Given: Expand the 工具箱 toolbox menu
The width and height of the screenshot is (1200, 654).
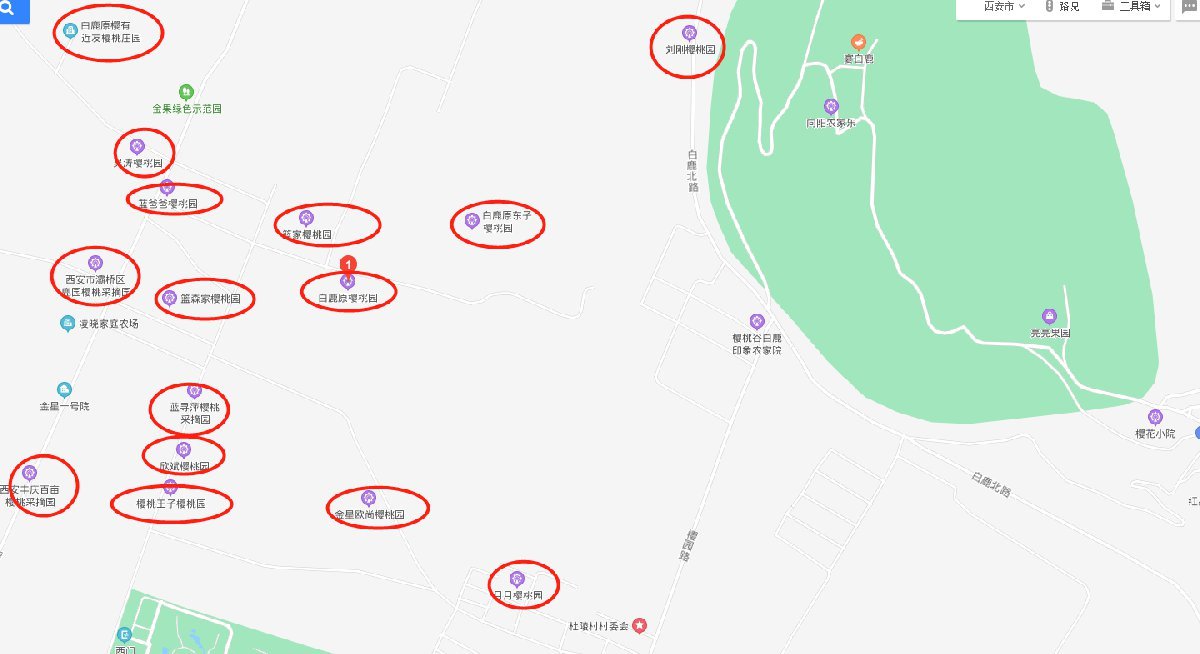Looking at the screenshot, I should (1131, 6).
